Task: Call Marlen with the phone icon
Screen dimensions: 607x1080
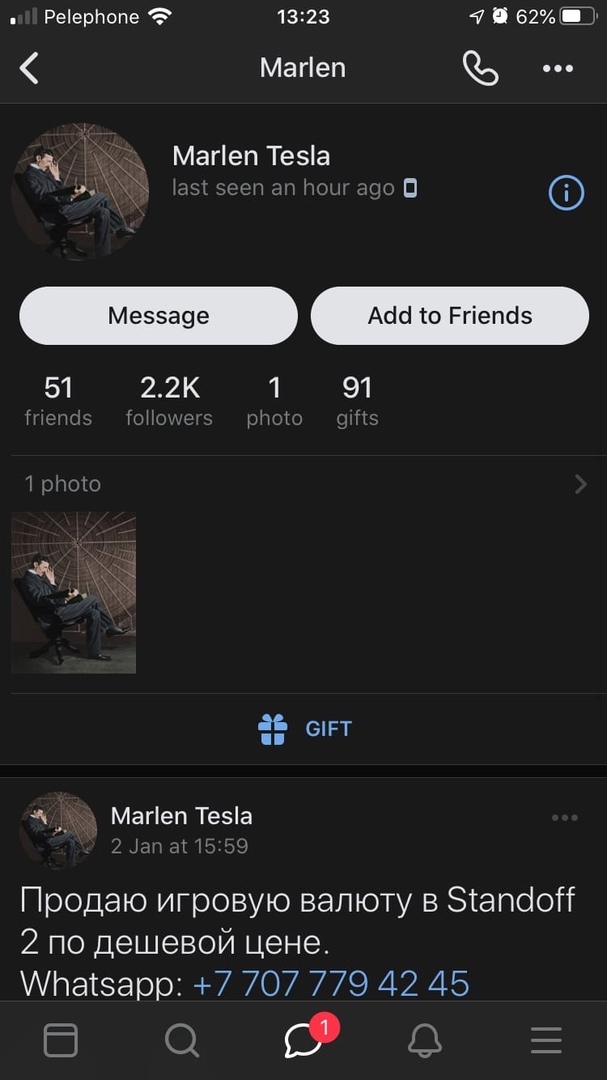Action: tap(480, 68)
